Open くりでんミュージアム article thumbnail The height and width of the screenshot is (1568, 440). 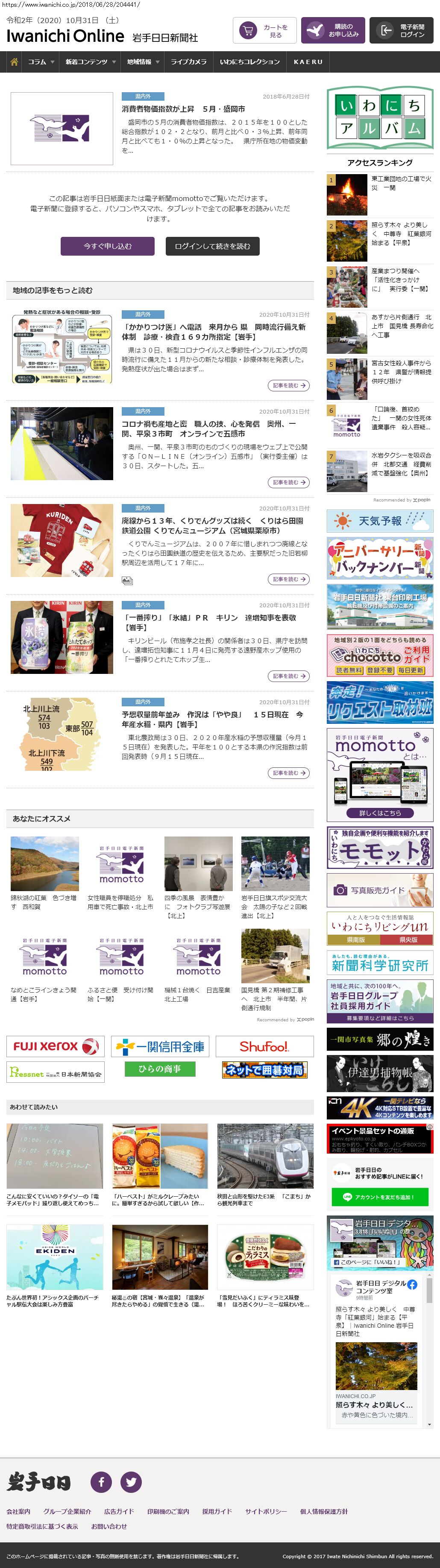coord(62,540)
